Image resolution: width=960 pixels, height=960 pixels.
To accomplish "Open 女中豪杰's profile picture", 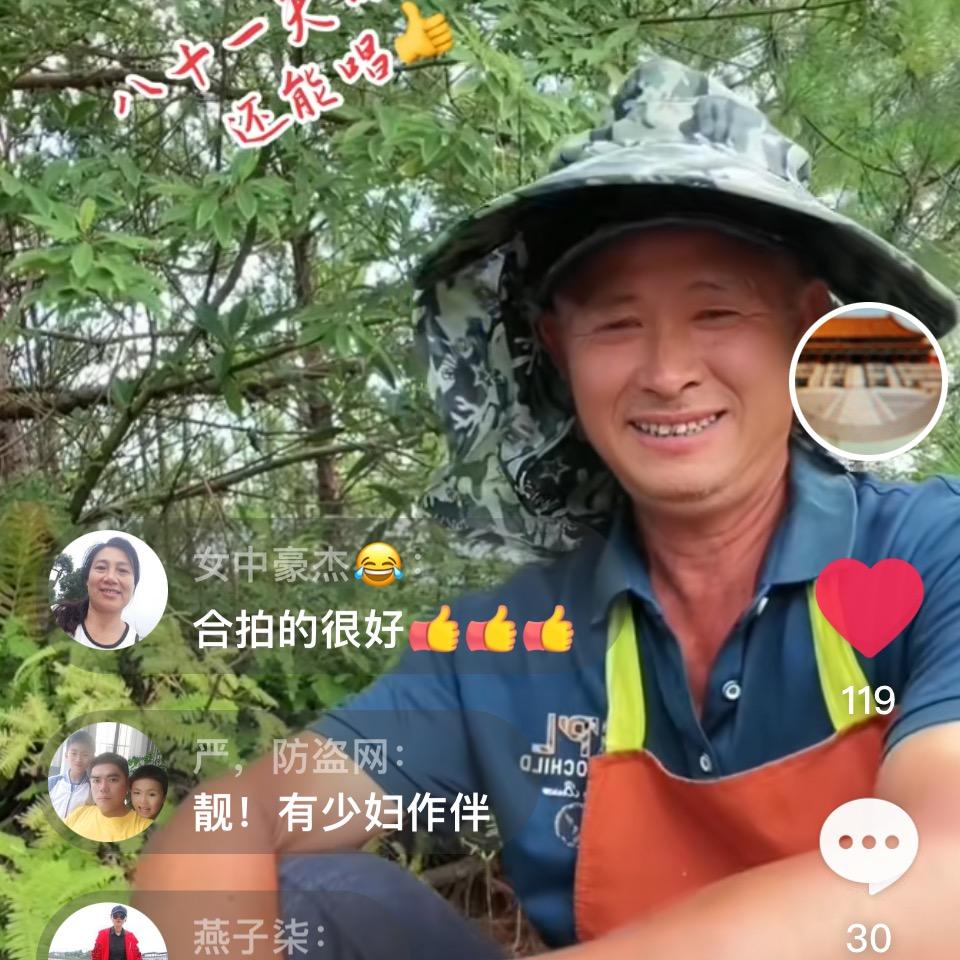I will click(x=108, y=590).
